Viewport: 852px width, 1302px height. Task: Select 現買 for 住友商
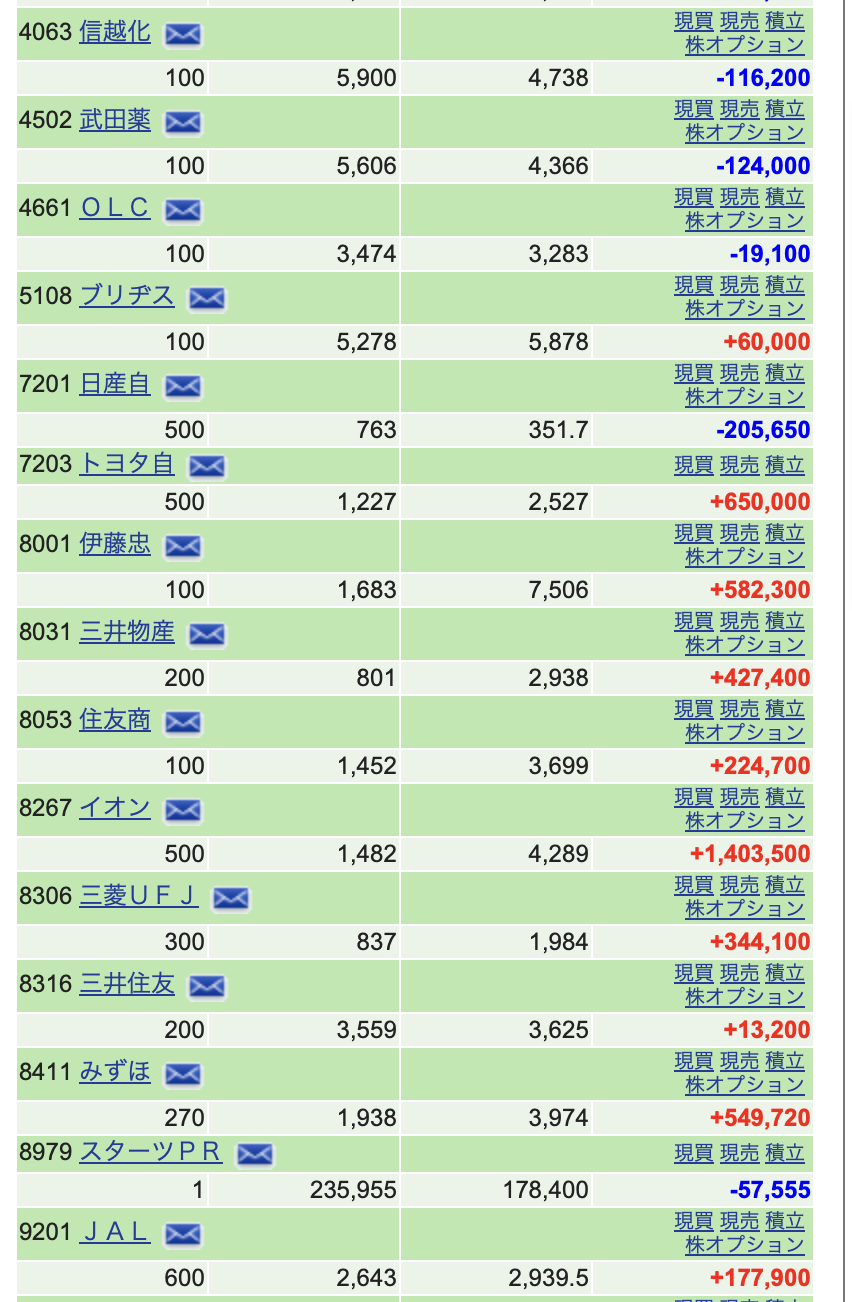point(694,709)
